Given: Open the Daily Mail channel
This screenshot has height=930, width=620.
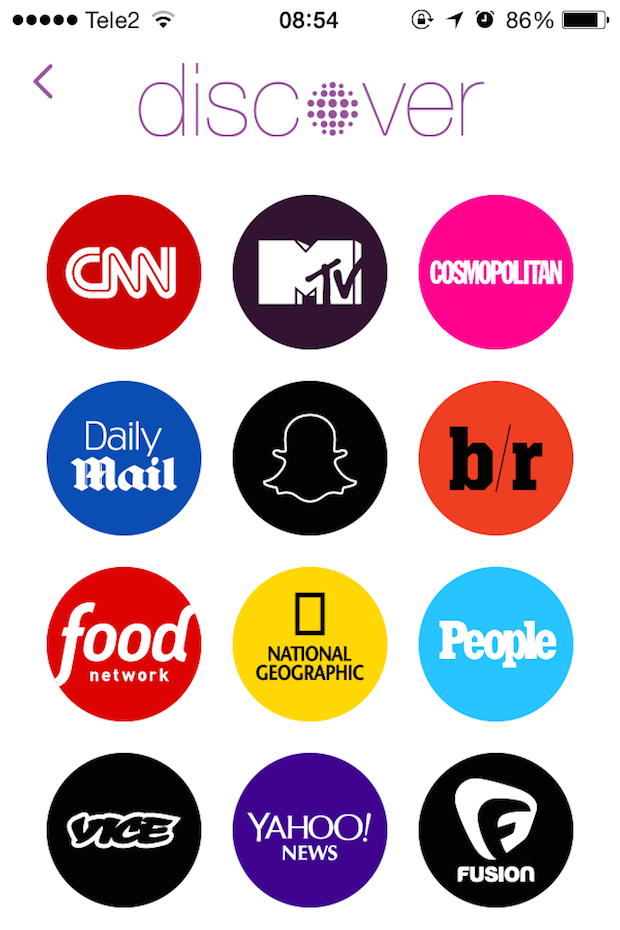Looking at the screenshot, I should click(124, 458).
